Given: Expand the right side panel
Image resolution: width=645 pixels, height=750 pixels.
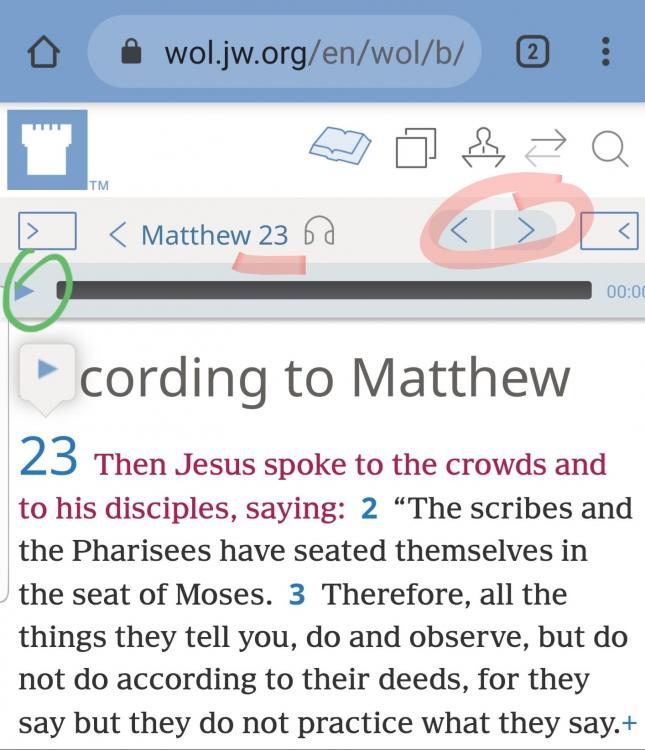Looking at the screenshot, I should click(x=609, y=232).
